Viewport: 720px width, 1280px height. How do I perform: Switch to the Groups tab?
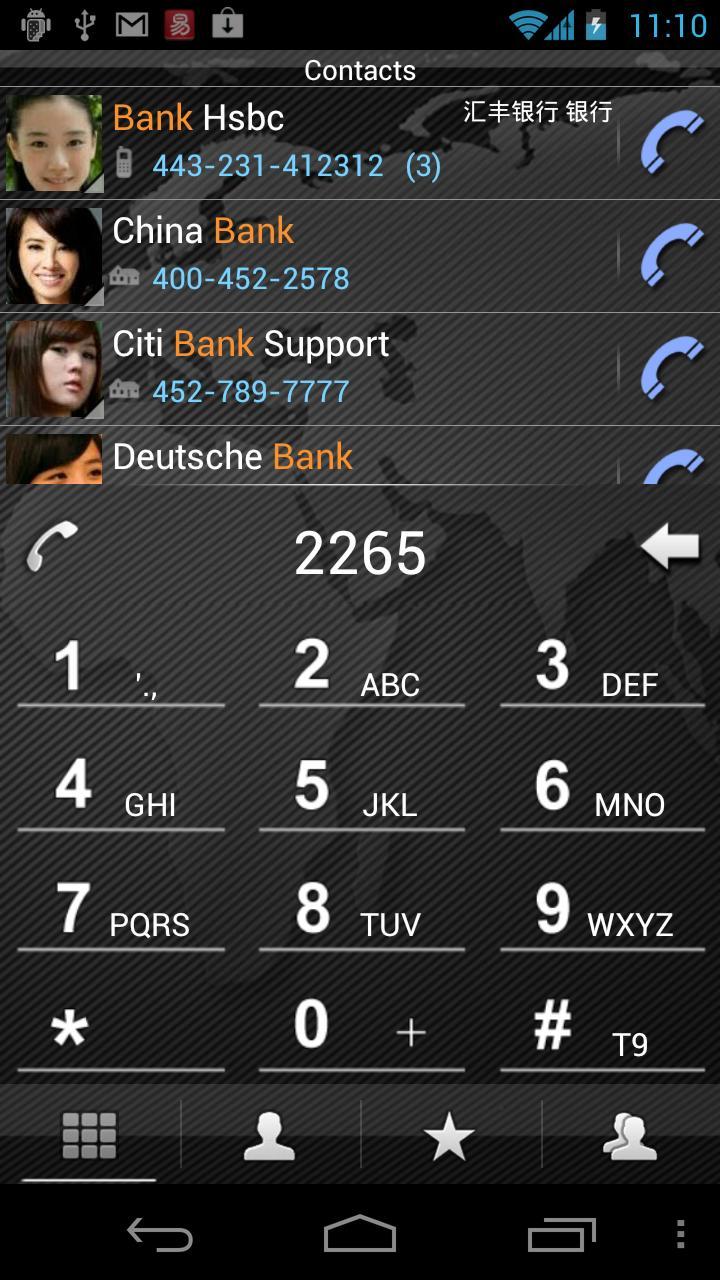[630, 1137]
